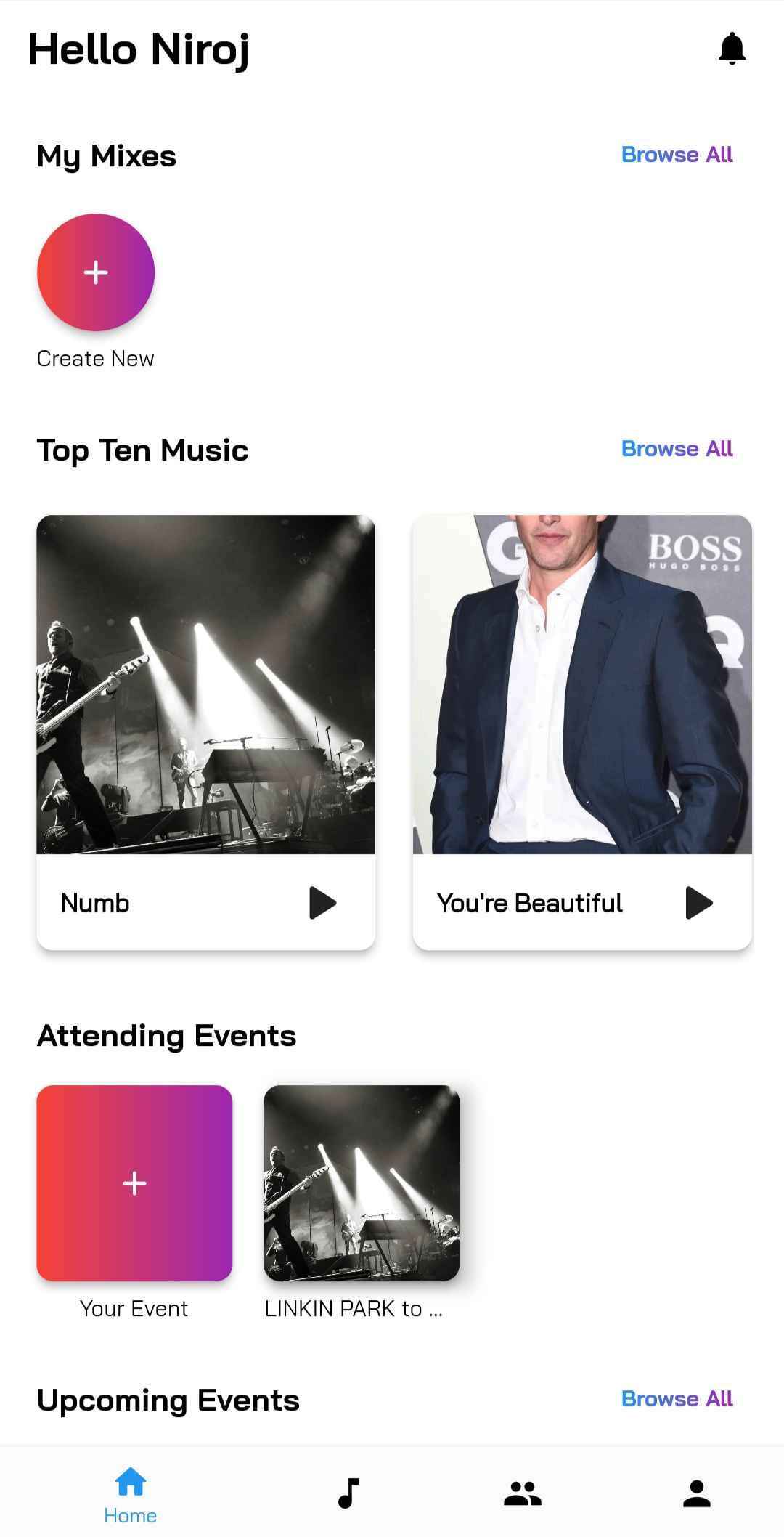This screenshot has width=784, height=1537.
Task: Play You're Beautiful
Action: 698,903
